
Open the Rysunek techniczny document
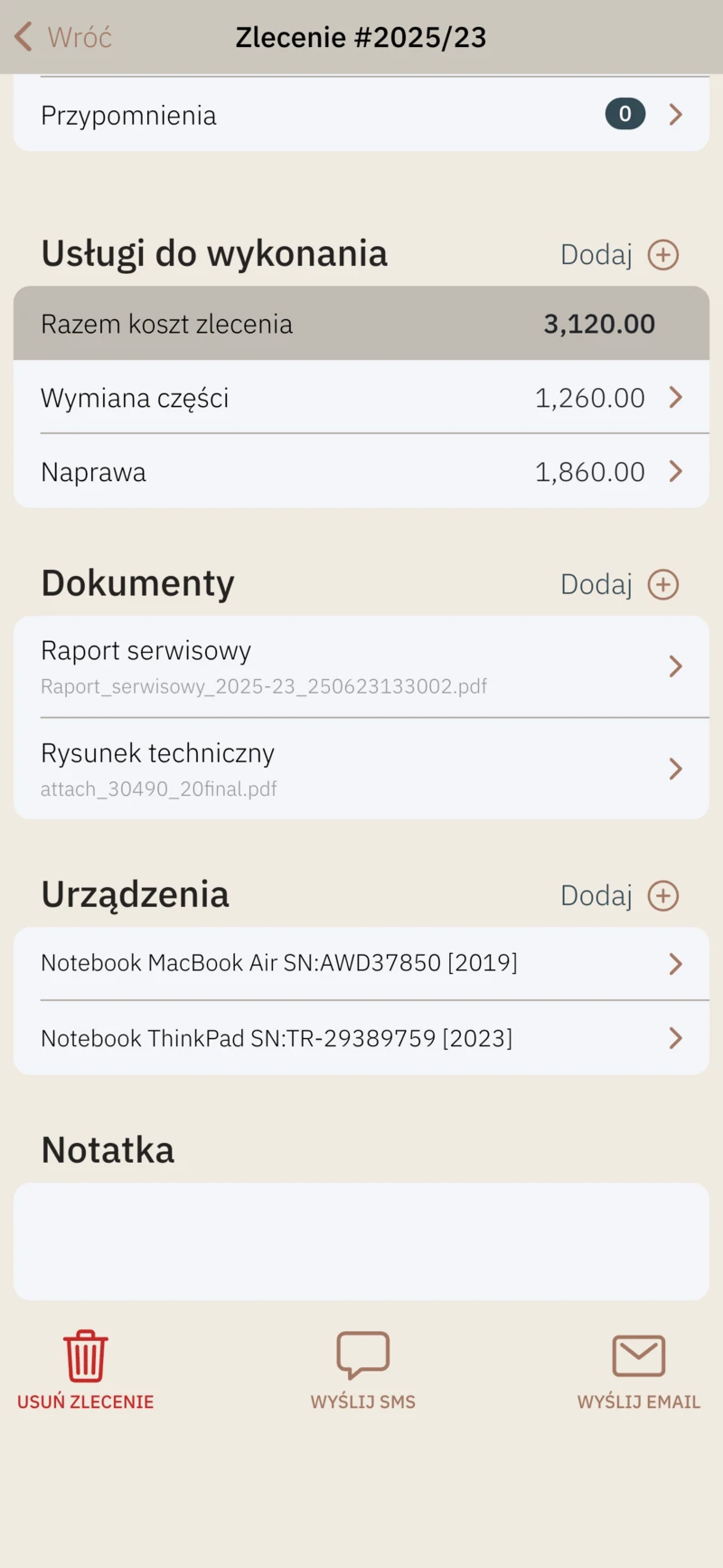point(361,769)
